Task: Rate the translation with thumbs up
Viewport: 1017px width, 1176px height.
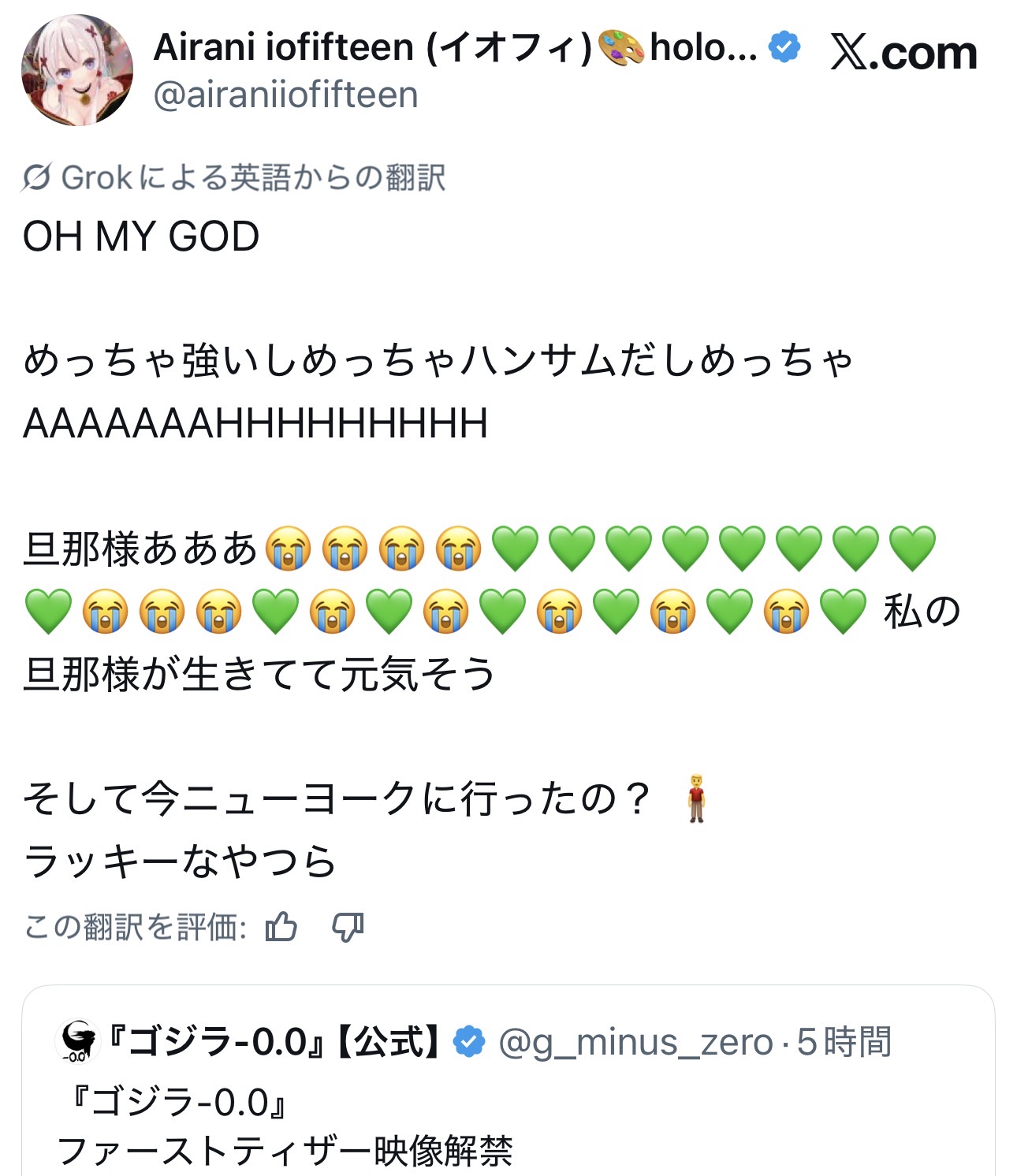Action: coord(281,927)
